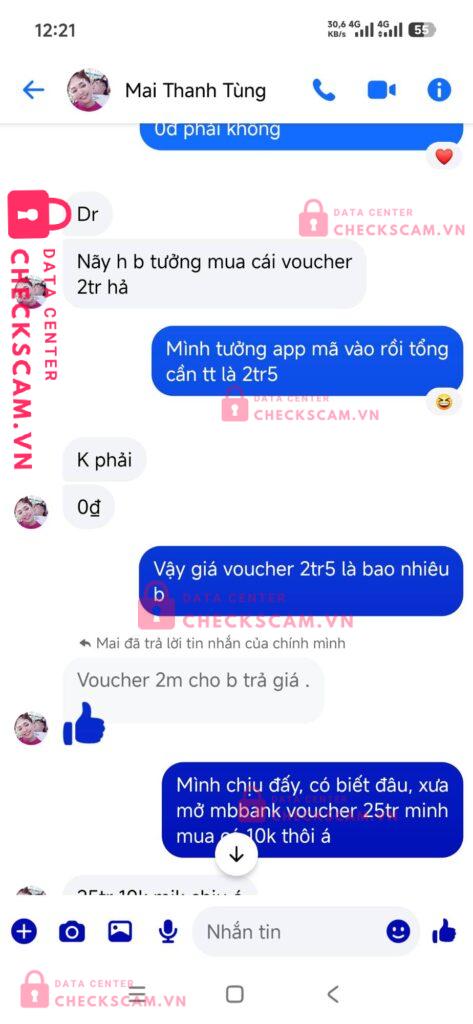Record a voice message with microphone
Image resolution: width=473 pixels, height=1024 pixels.
point(169,931)
